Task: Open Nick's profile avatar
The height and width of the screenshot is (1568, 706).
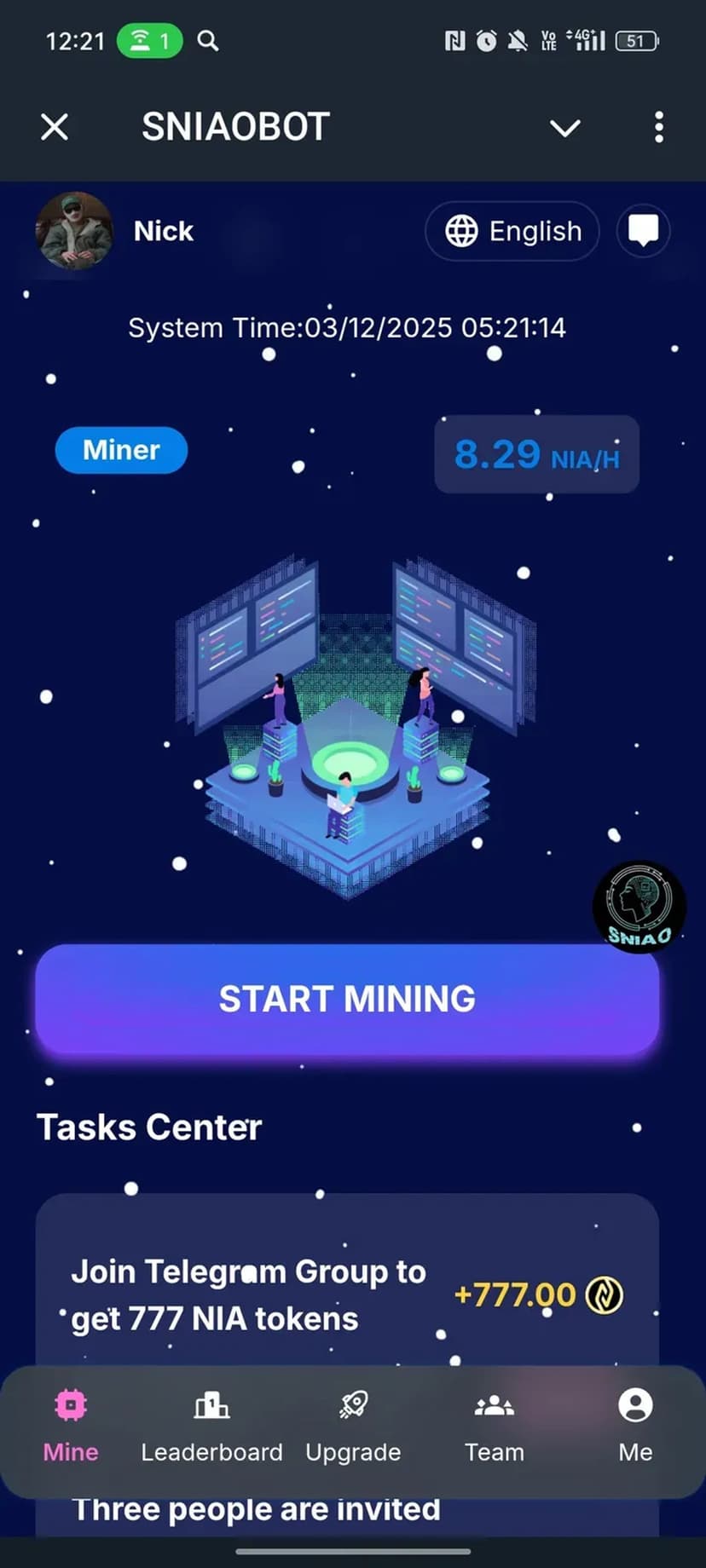Action: [x=73, y=231]
